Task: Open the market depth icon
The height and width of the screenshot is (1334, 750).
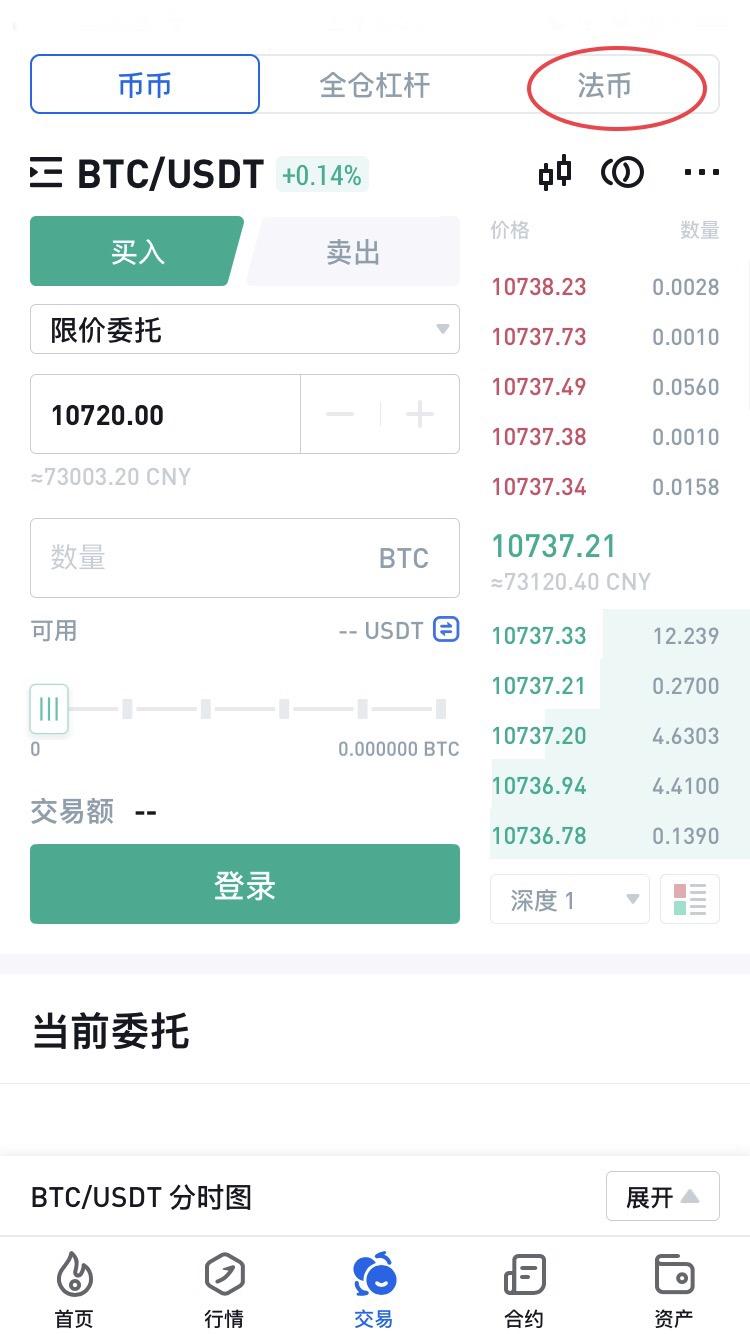Action: (622, 172)
